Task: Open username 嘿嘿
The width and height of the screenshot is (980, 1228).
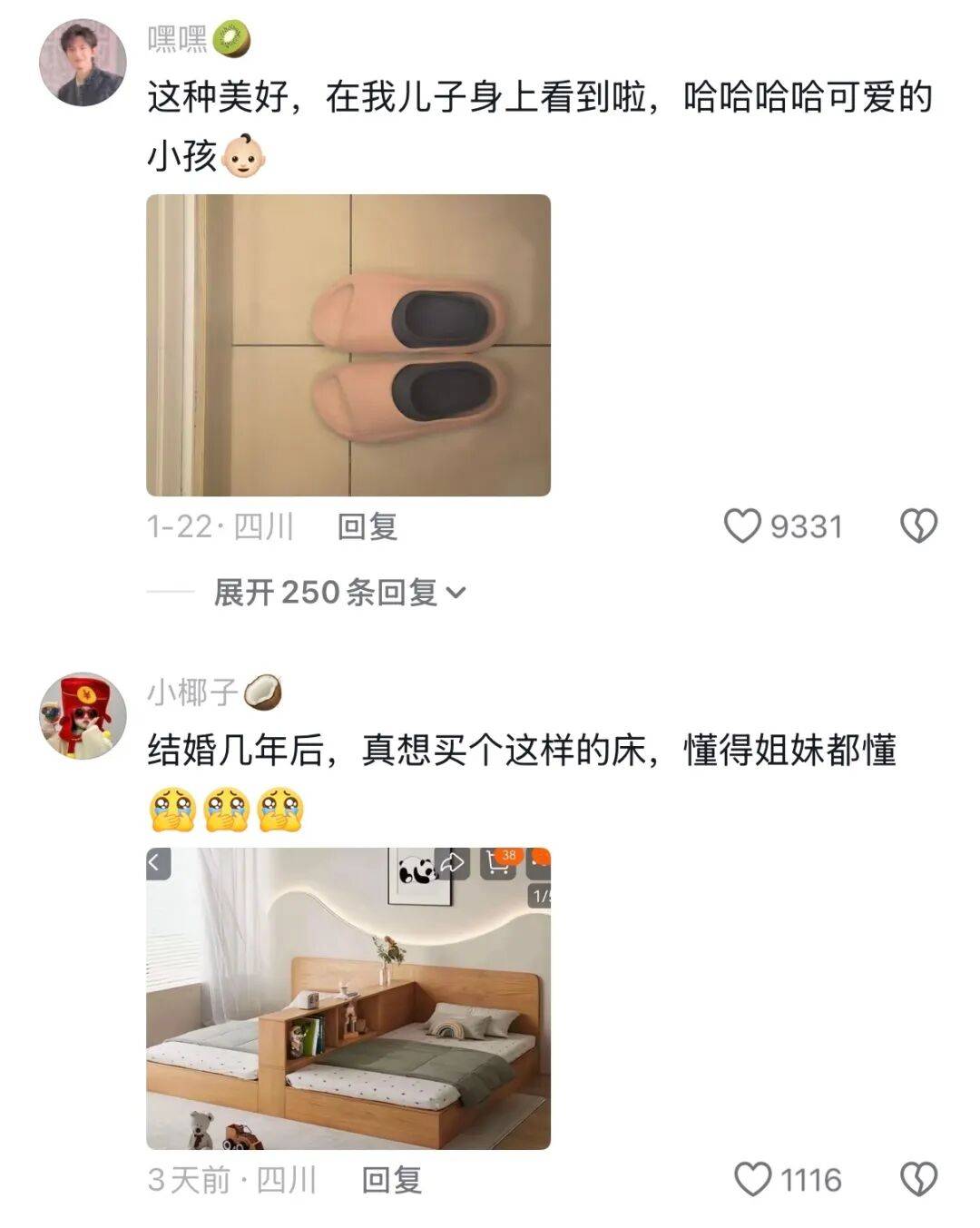Action: click(x=178, y=39)
